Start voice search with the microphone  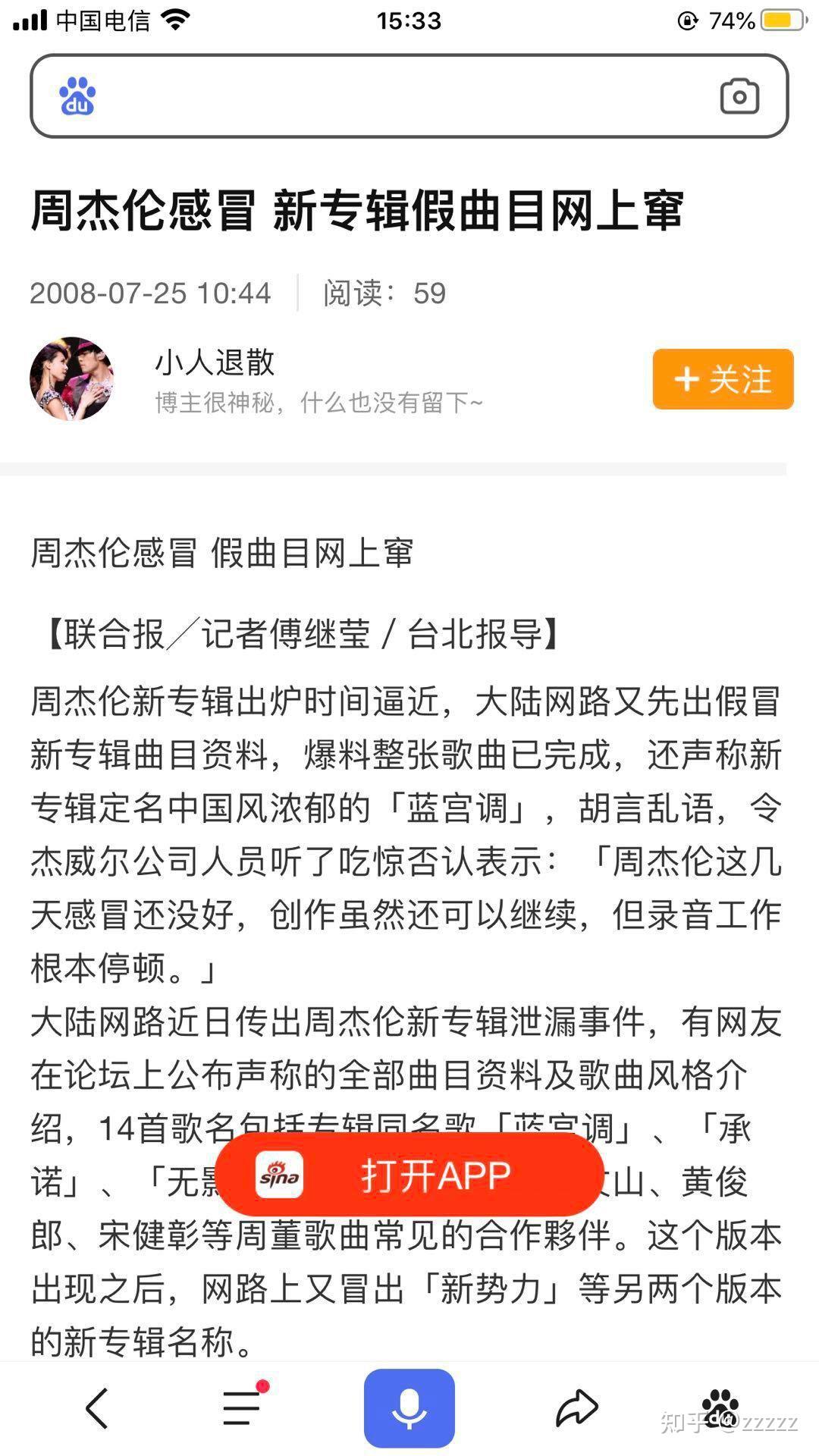409,1408
